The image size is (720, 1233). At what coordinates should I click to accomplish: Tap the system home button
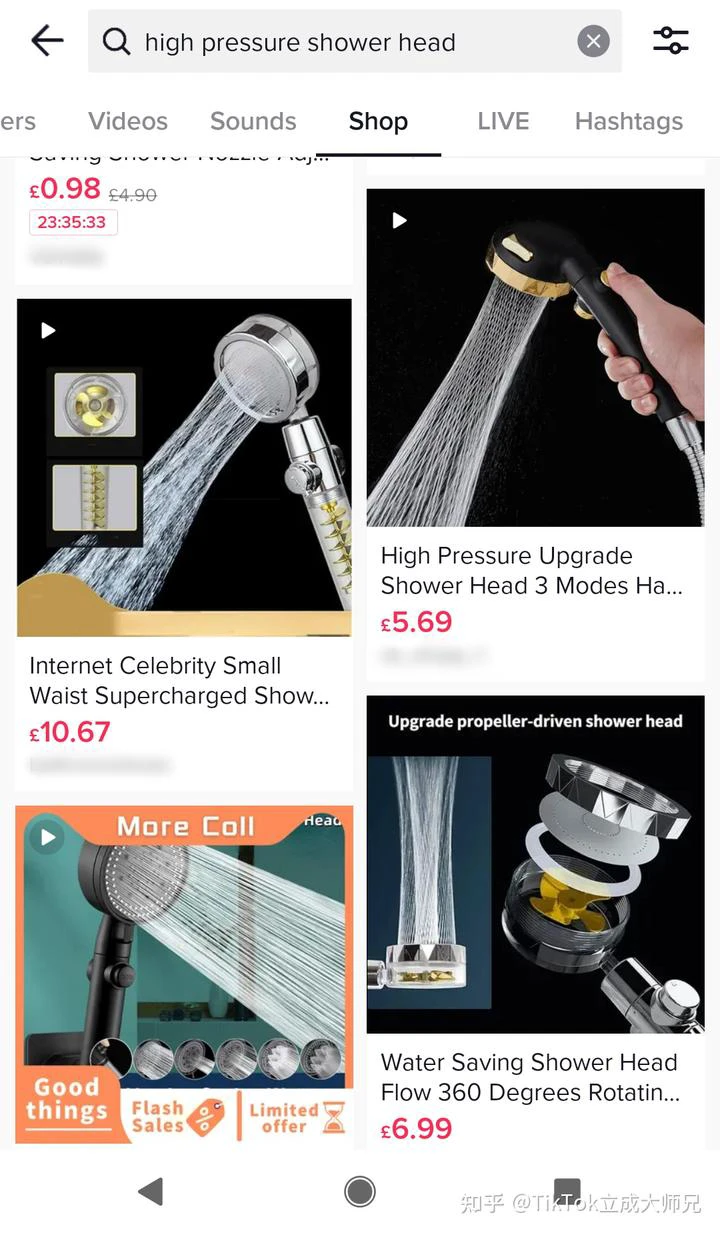tap(359, 1191)
